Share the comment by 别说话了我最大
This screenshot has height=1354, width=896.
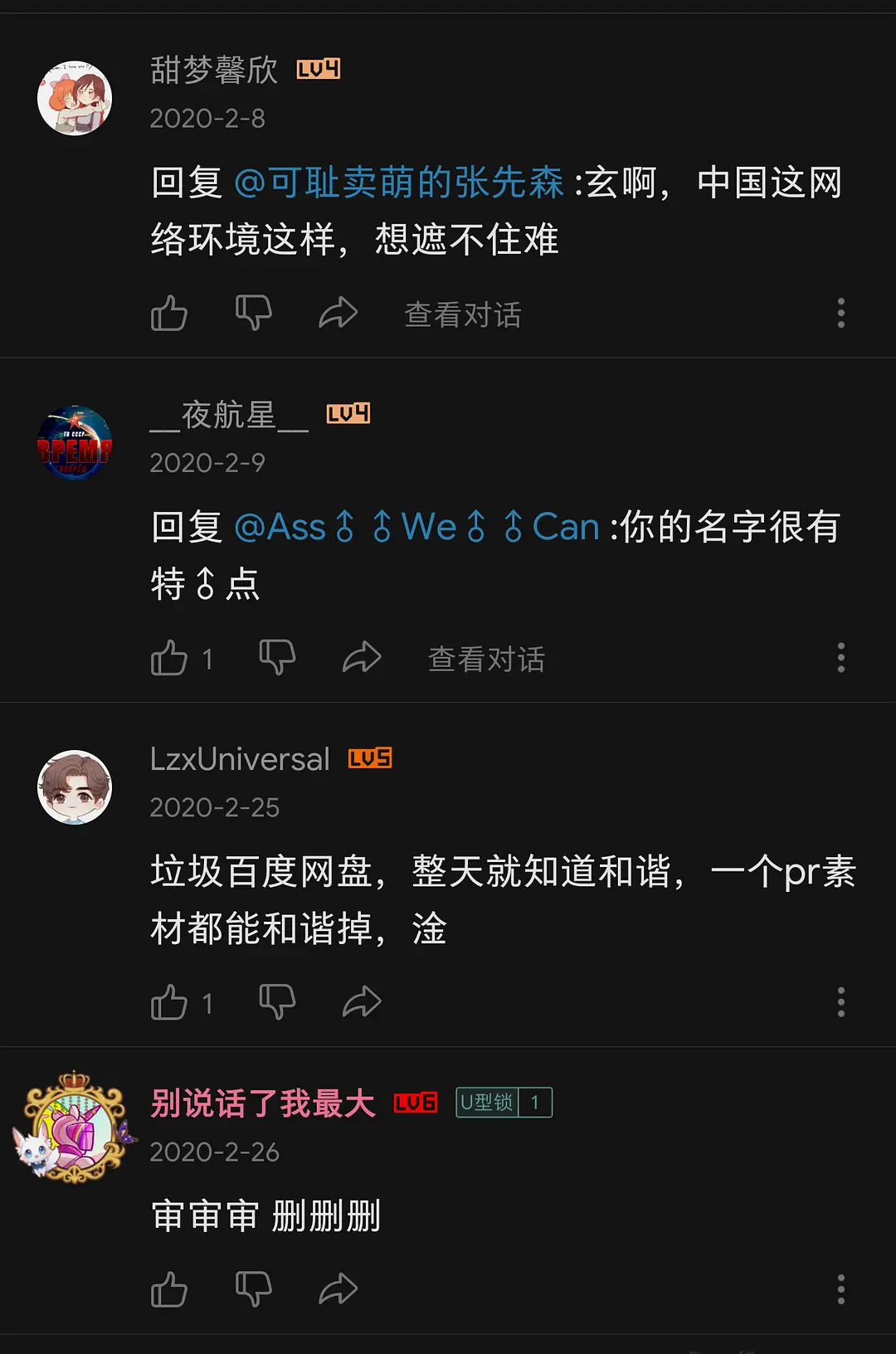[x=338, y=1290]
